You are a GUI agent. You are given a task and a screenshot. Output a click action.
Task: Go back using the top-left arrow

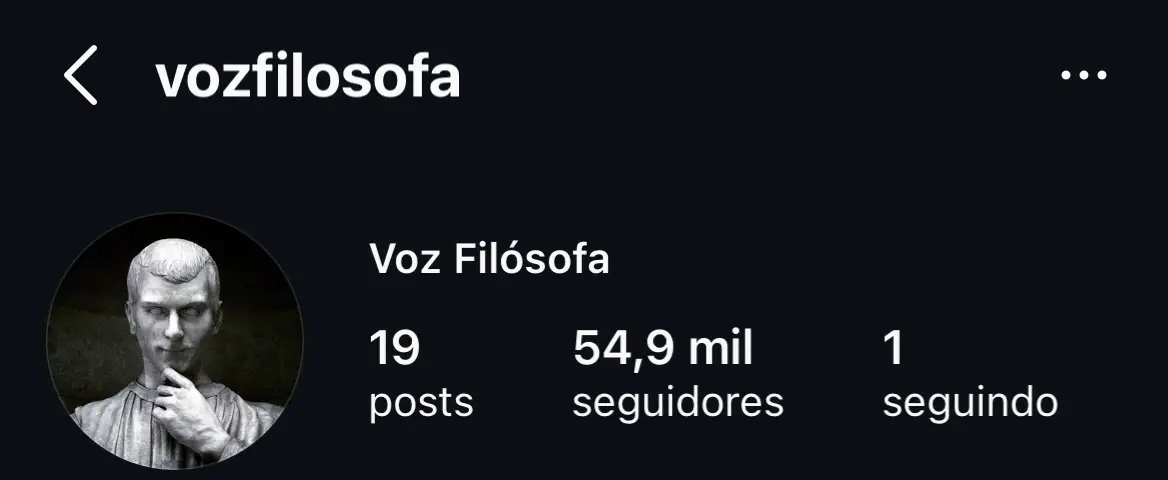coord(81,76)
